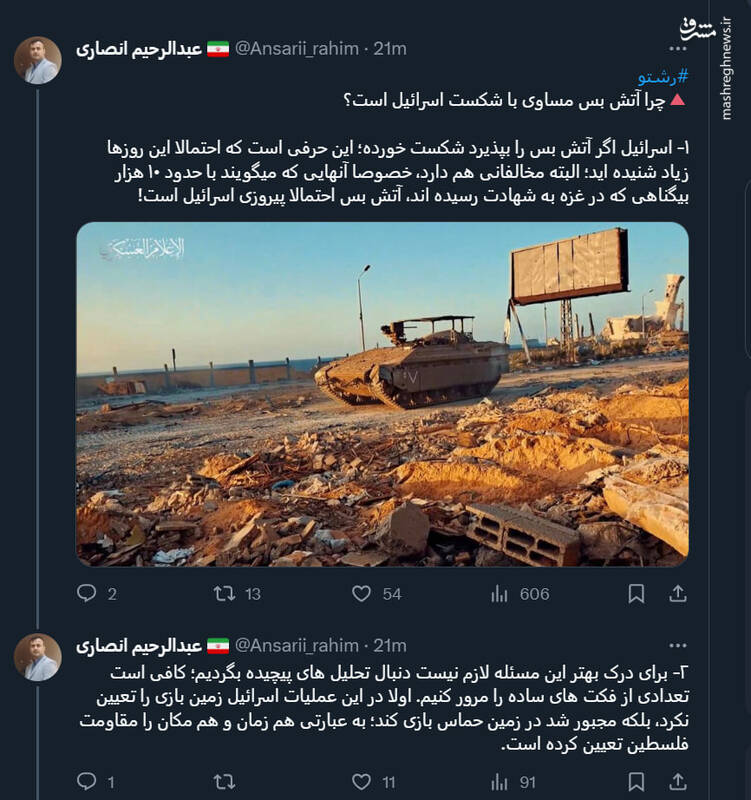The height and width of the screenshot is (800, 751).
Task: Open the author's avatar on the first tweet
Action: (x=38, y=60)
